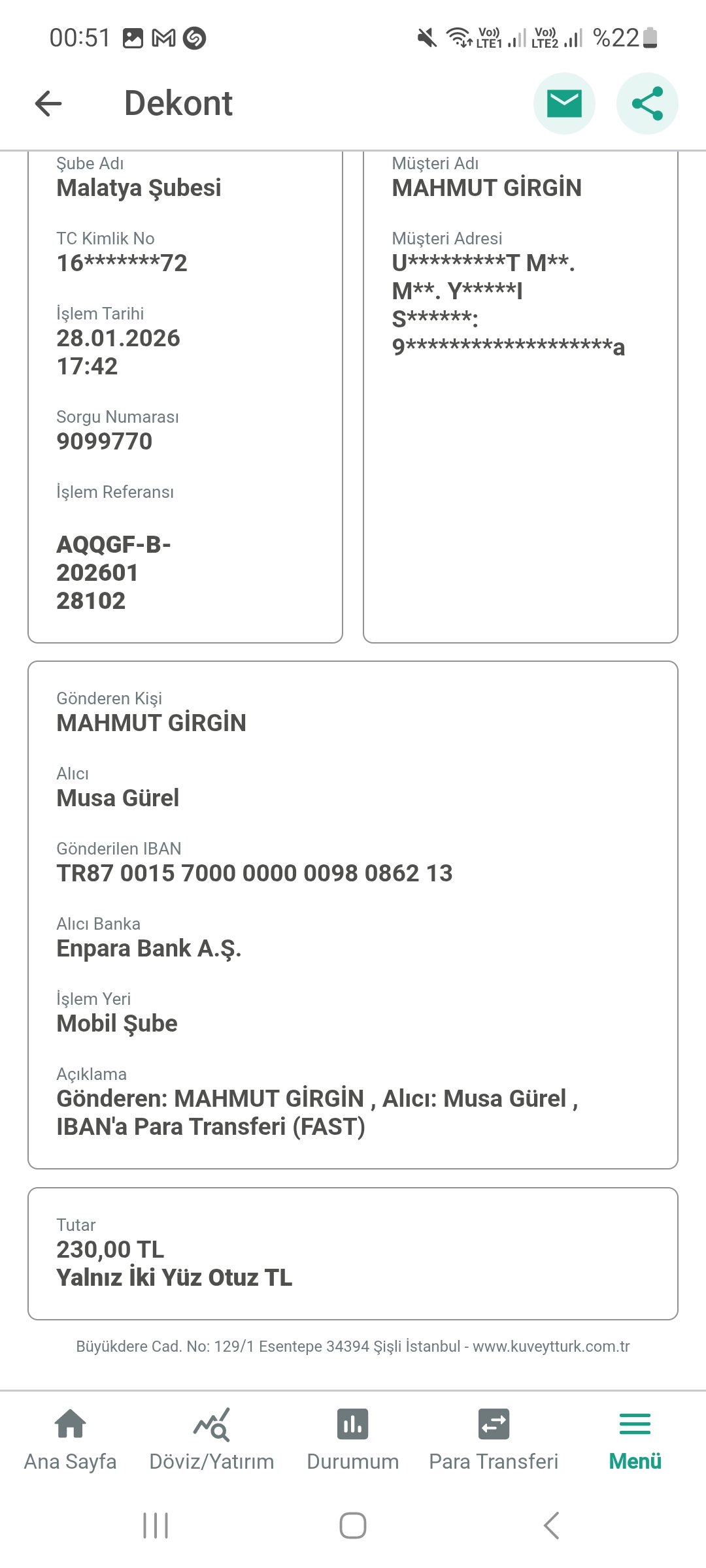Open the Ana Sayfa tab
Screen dimensions: 706x1568
pyautogui.click(x=71, y=1439)
